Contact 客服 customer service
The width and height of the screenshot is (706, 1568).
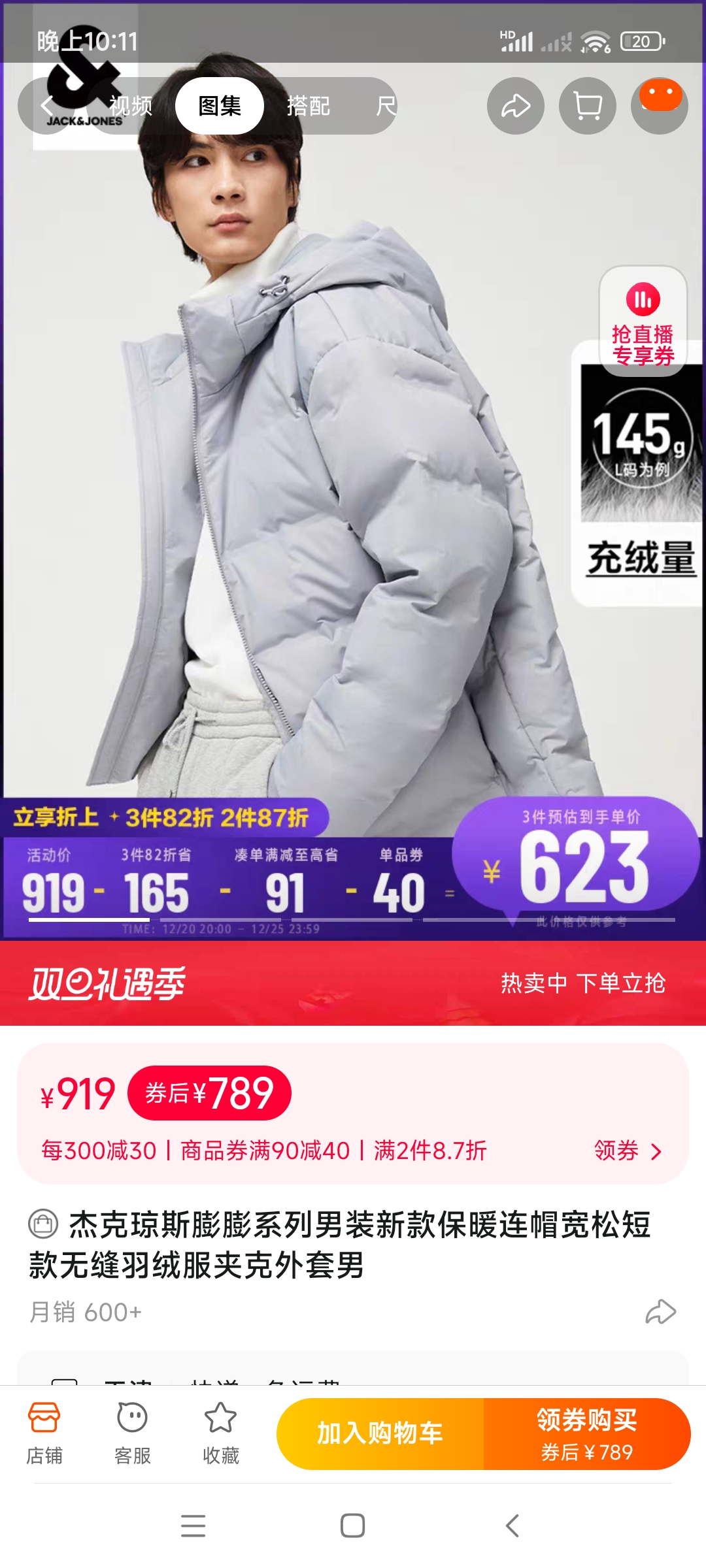tap(133, 1433)
